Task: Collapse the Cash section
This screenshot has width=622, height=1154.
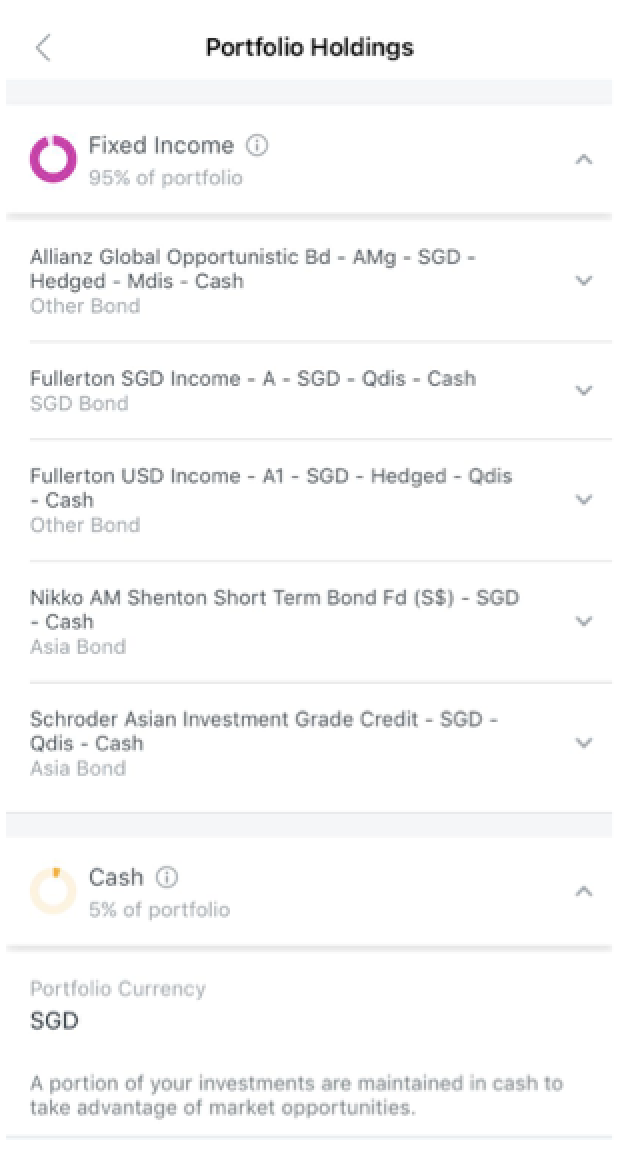Action: coord(584,891)
